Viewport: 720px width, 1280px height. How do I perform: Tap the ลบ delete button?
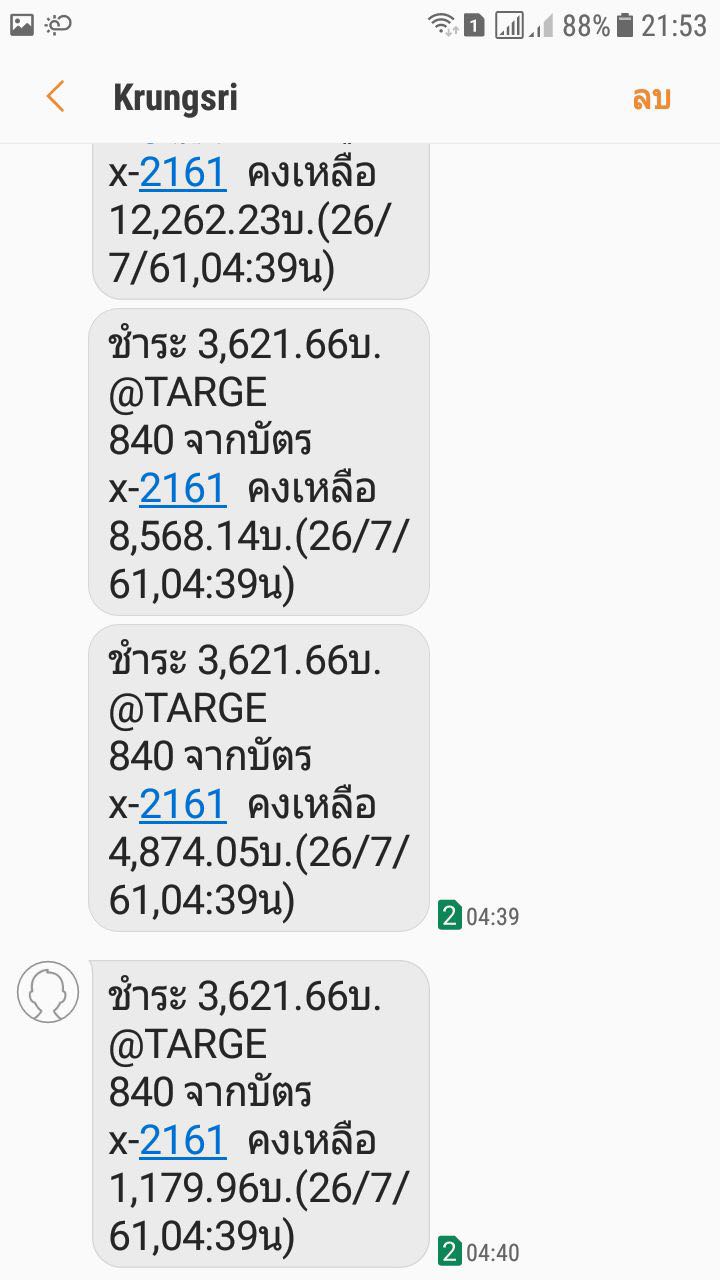coord(651,98)
